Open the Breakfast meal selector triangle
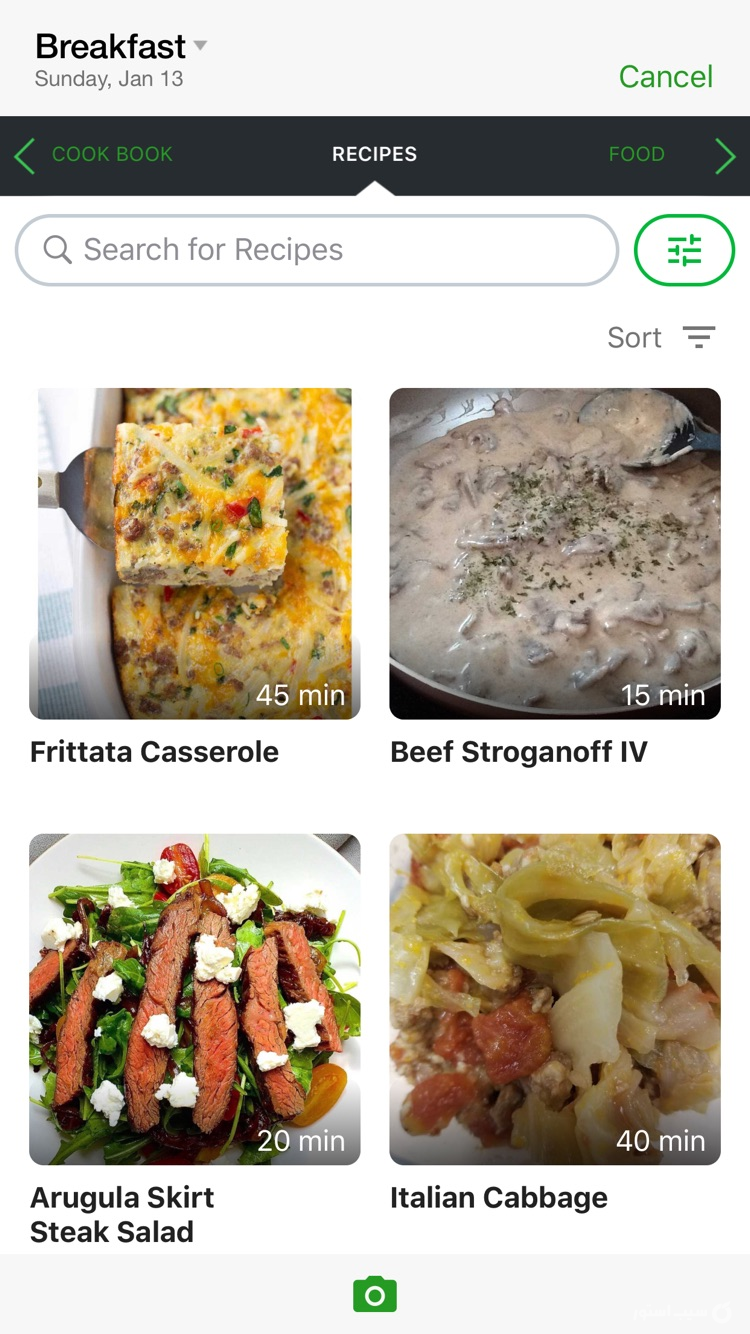This screenshot has height=1334, width=750. tap(201, 44)
